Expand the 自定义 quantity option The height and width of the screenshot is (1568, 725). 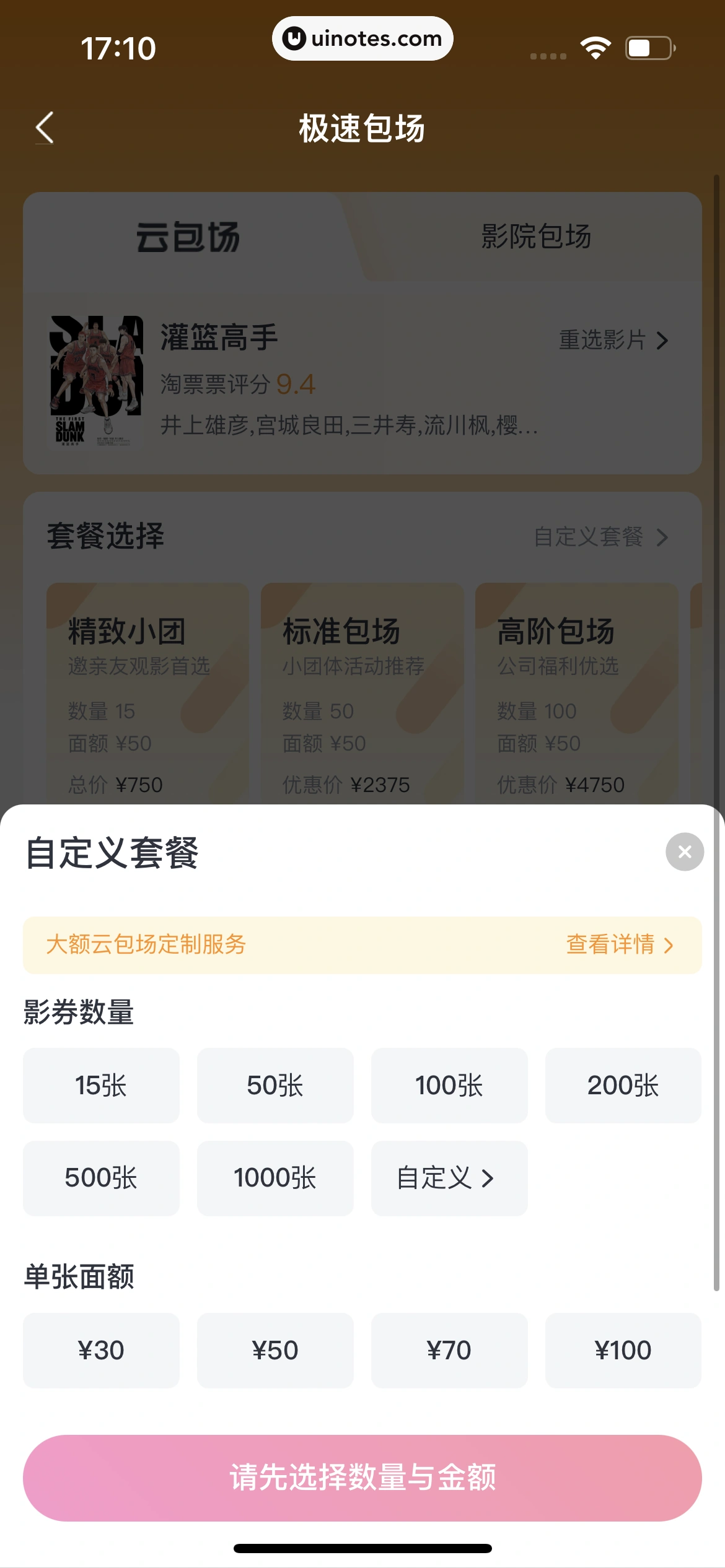449,1178
